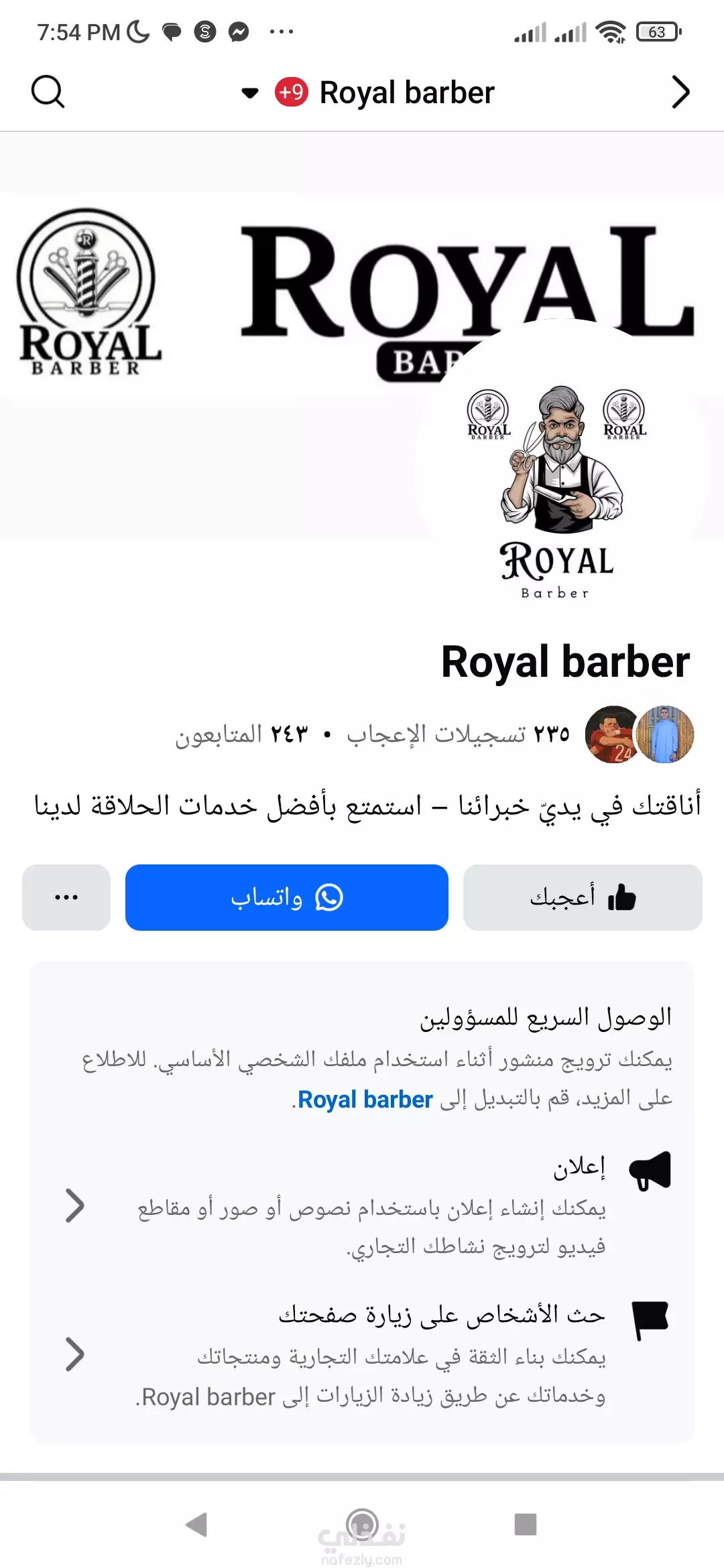Tap the arrow at top right

pos(680,92)
